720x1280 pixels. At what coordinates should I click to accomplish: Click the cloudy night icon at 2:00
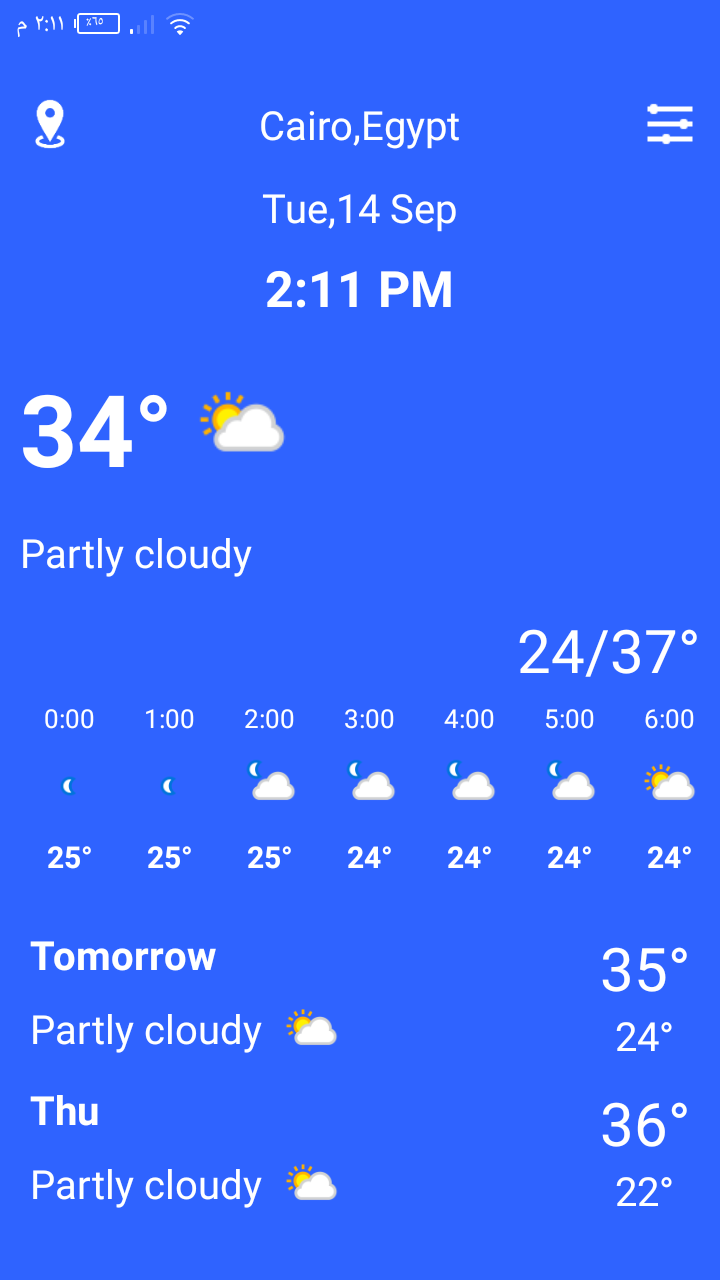269,784
